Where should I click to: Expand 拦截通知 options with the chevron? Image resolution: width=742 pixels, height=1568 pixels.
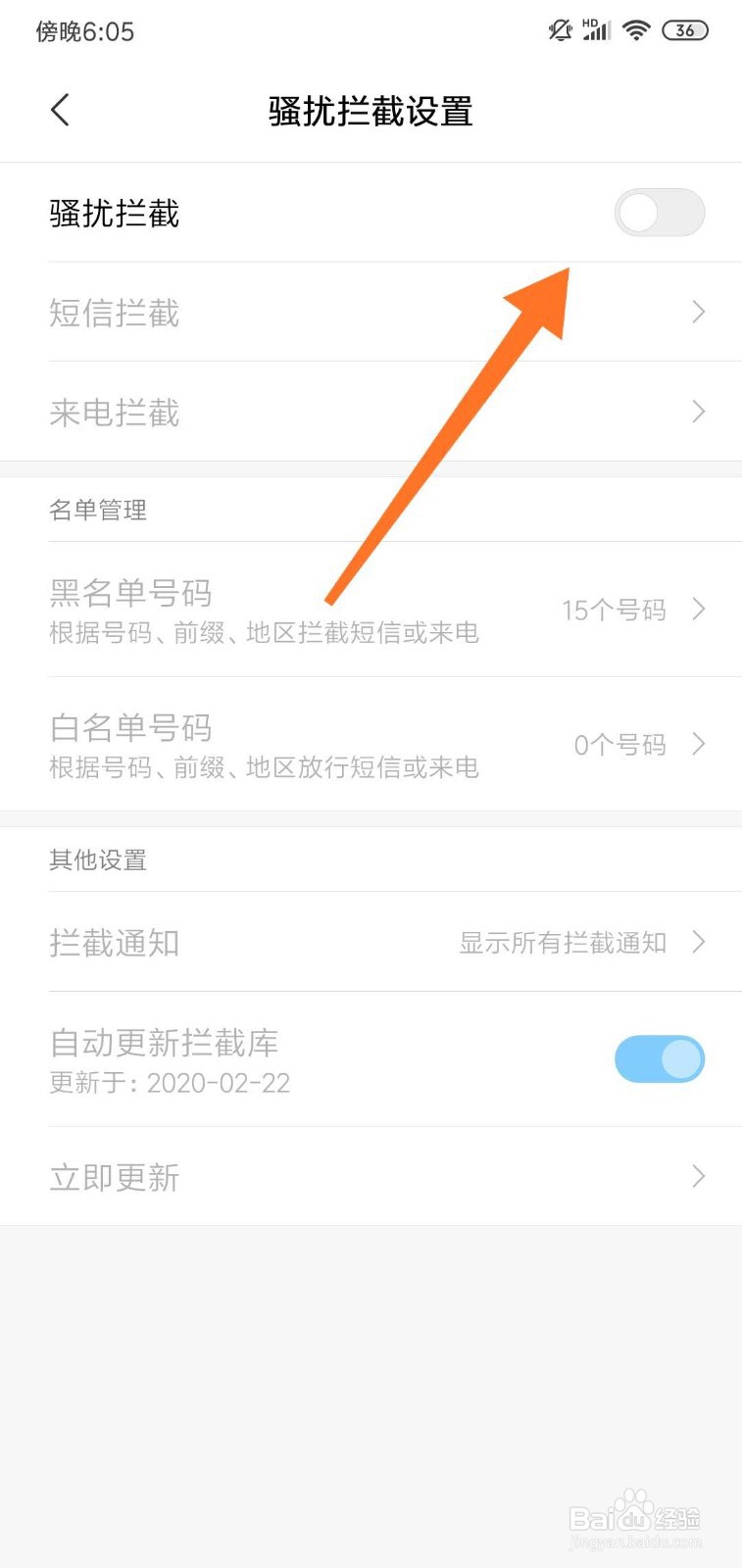(698, 943)
